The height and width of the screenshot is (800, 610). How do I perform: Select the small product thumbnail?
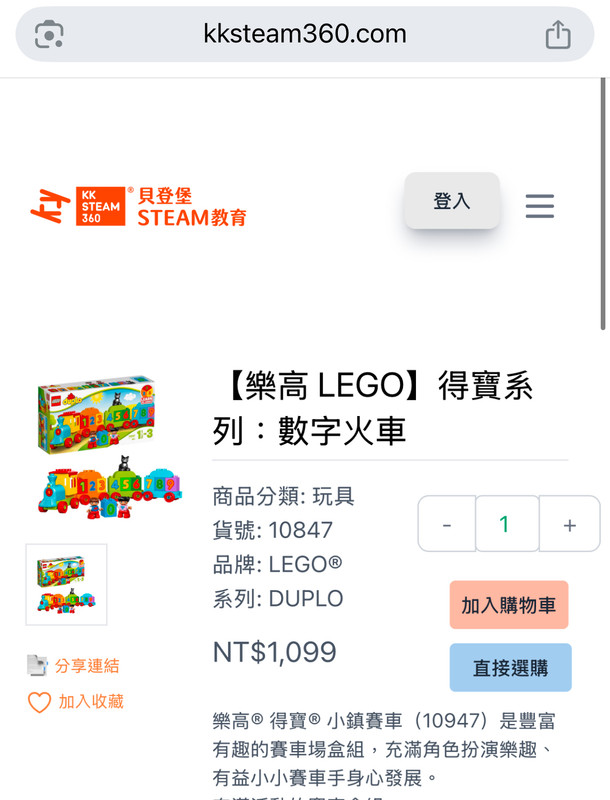66,585
